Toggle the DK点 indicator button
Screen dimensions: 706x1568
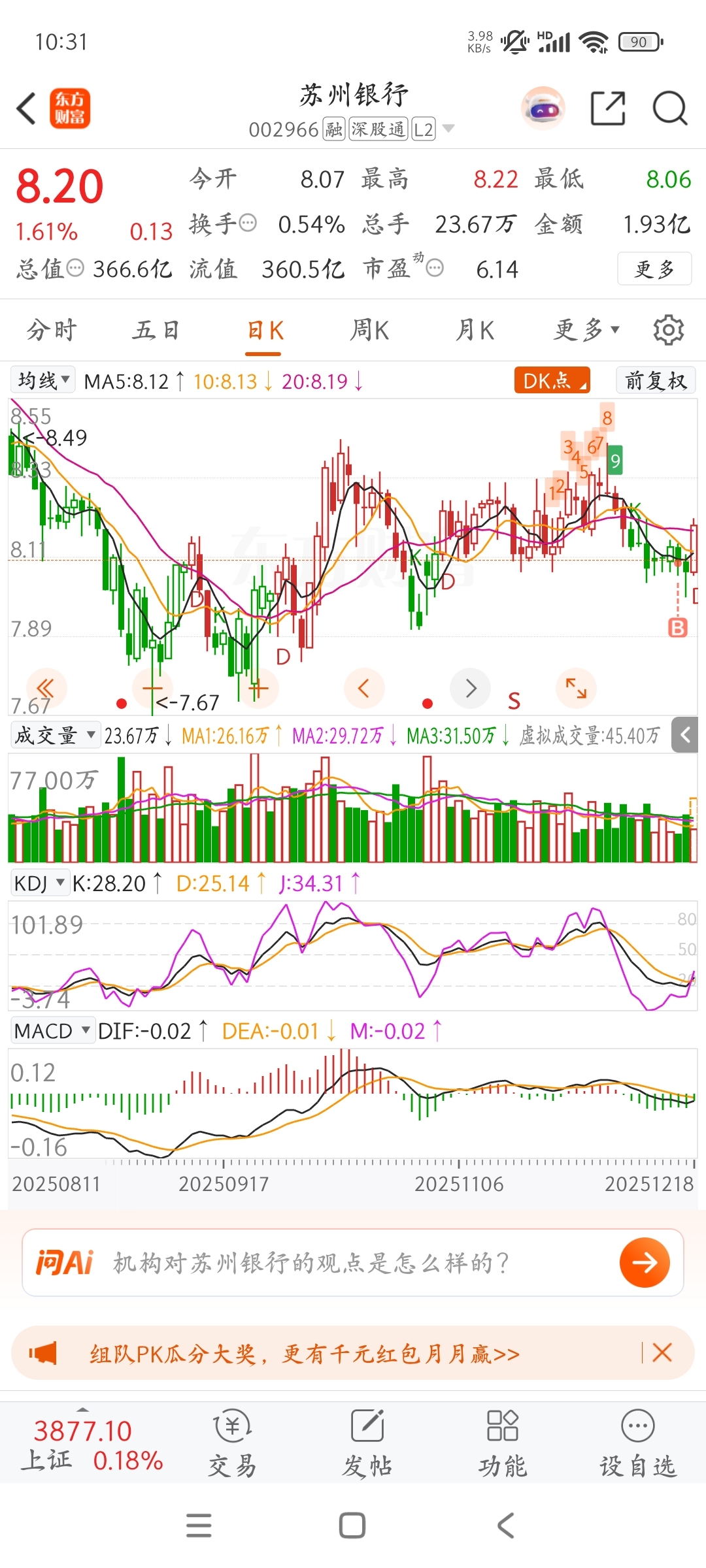(x=552, y=380)
